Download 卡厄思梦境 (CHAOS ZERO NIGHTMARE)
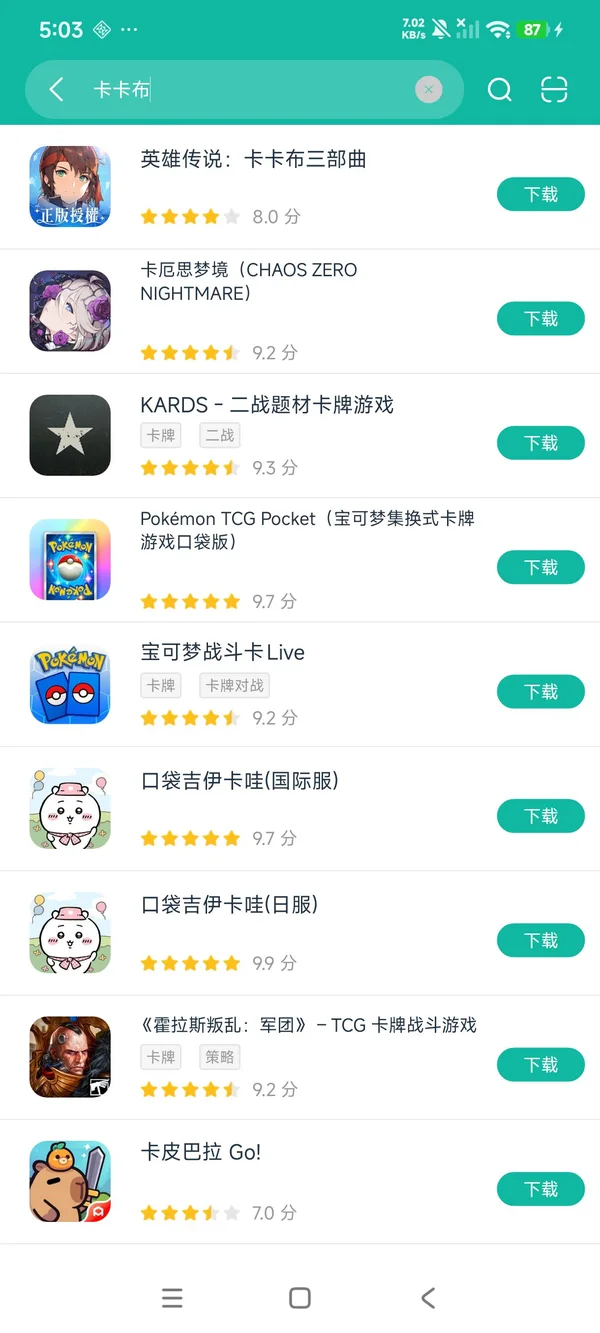The image size is (600, 1333). [x=541, y=318]
